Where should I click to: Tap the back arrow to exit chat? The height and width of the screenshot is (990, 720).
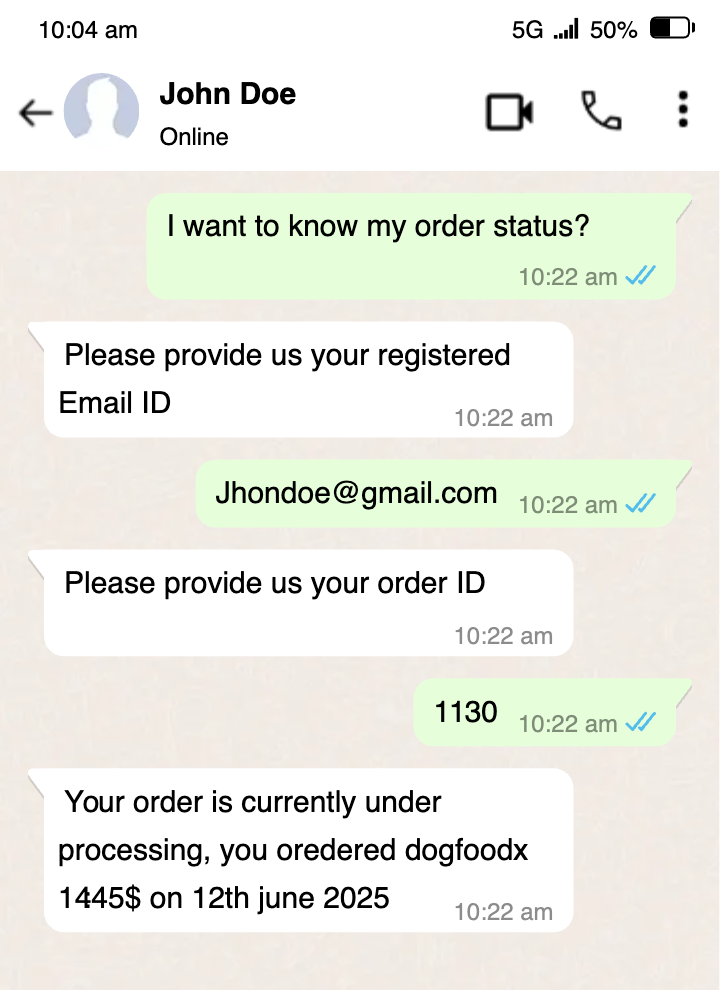34,110
